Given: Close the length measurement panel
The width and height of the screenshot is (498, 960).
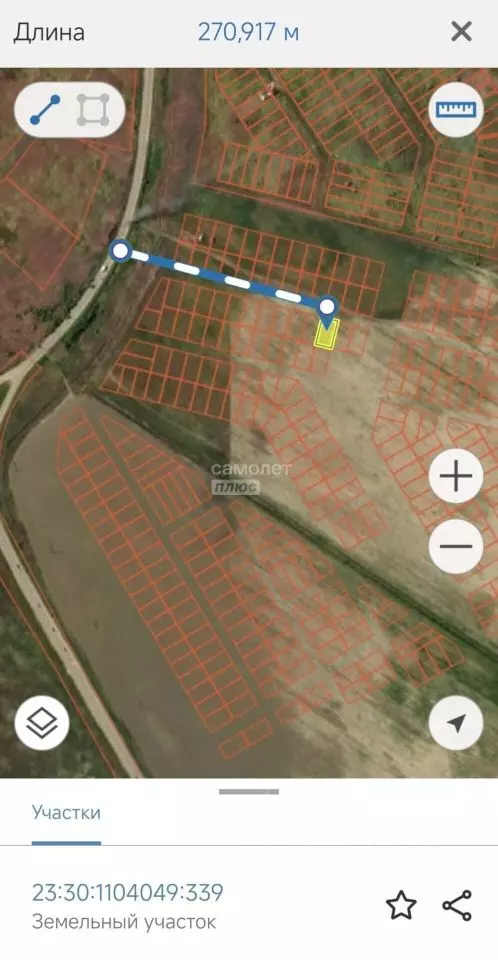Looking at the screenshot, I should tap(461, 31).
